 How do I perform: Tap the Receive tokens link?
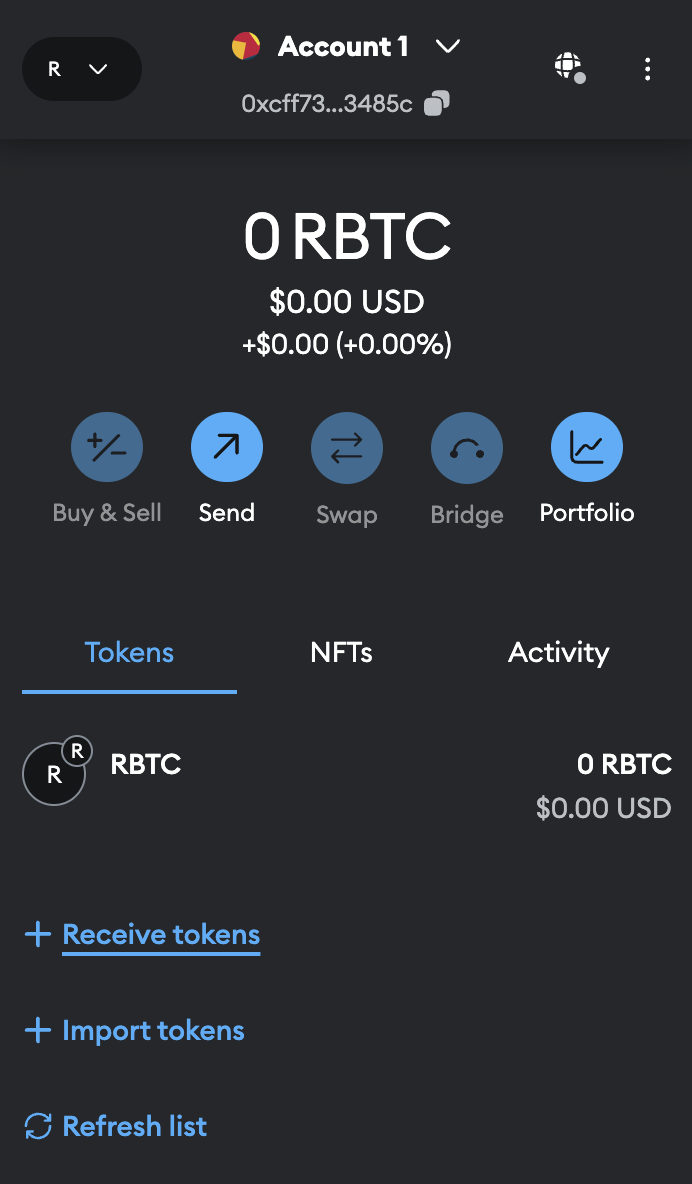pos(161,935)
